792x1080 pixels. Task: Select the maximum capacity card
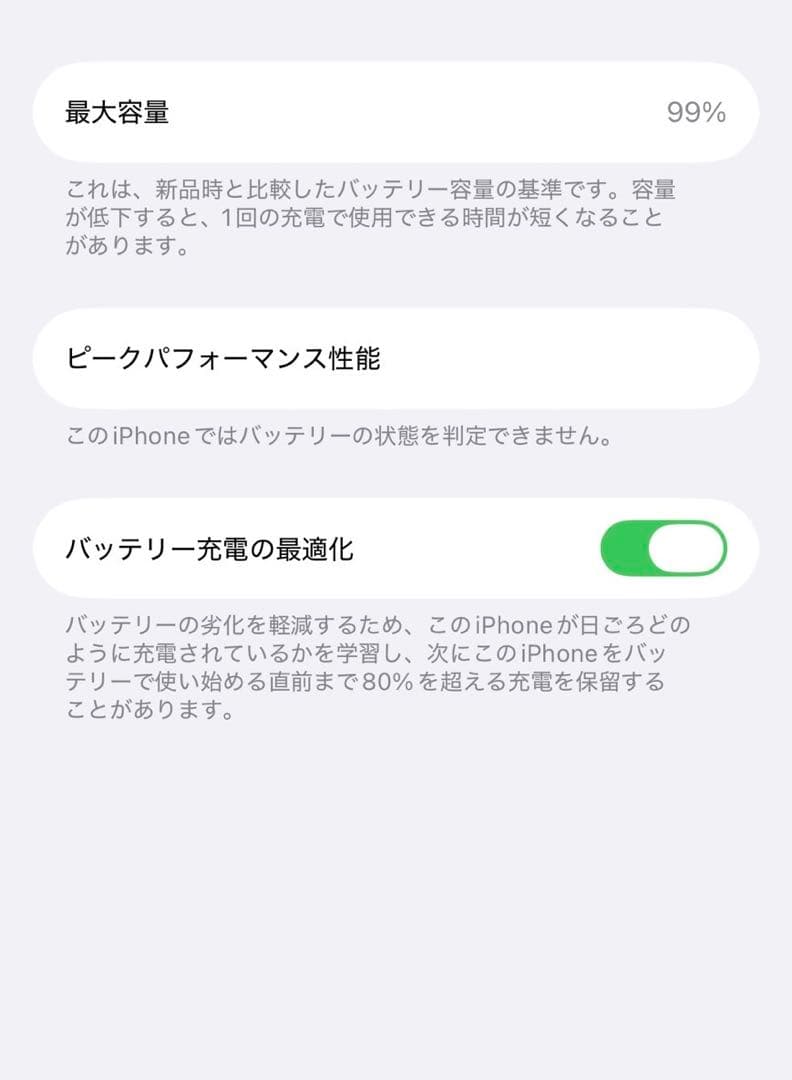coord(396,114)
